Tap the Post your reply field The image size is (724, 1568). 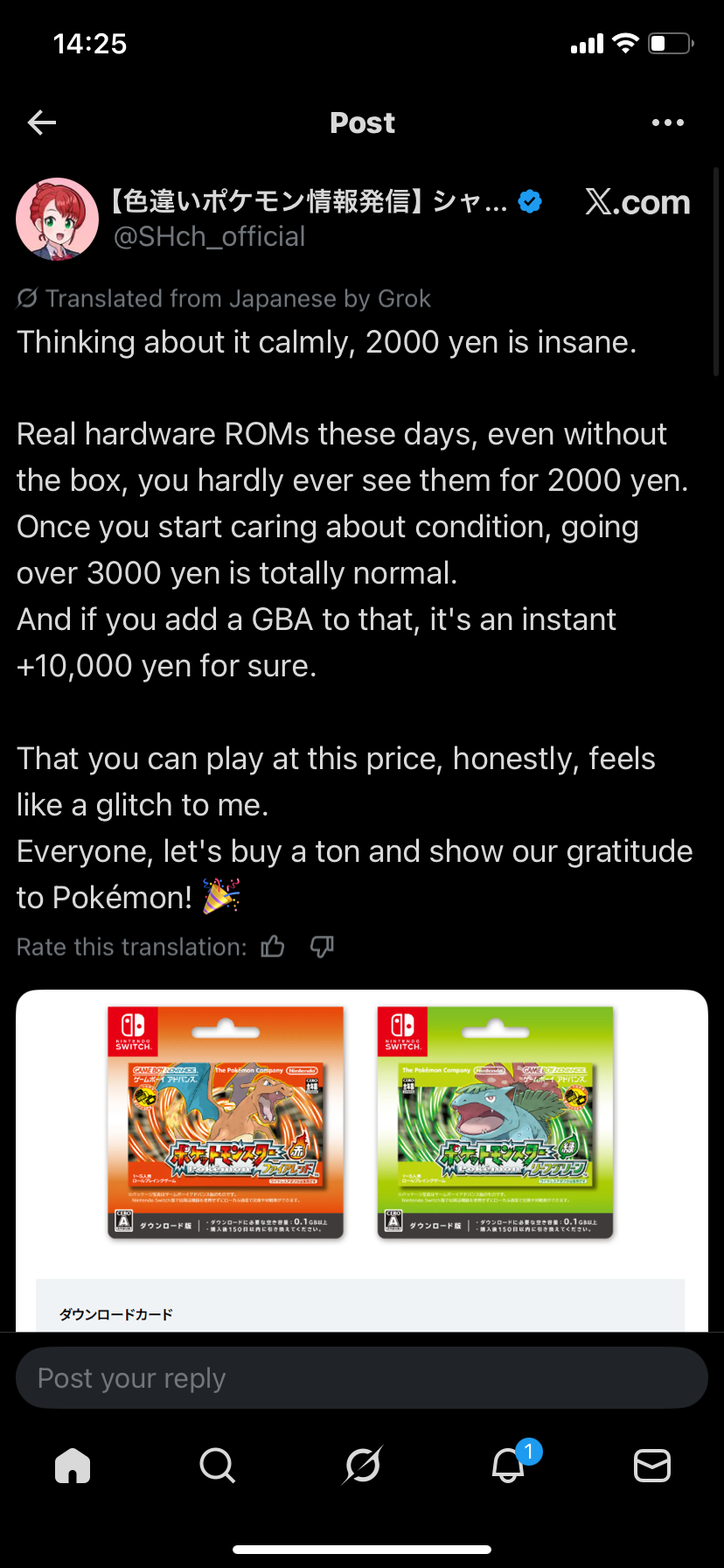point(362,1378)
